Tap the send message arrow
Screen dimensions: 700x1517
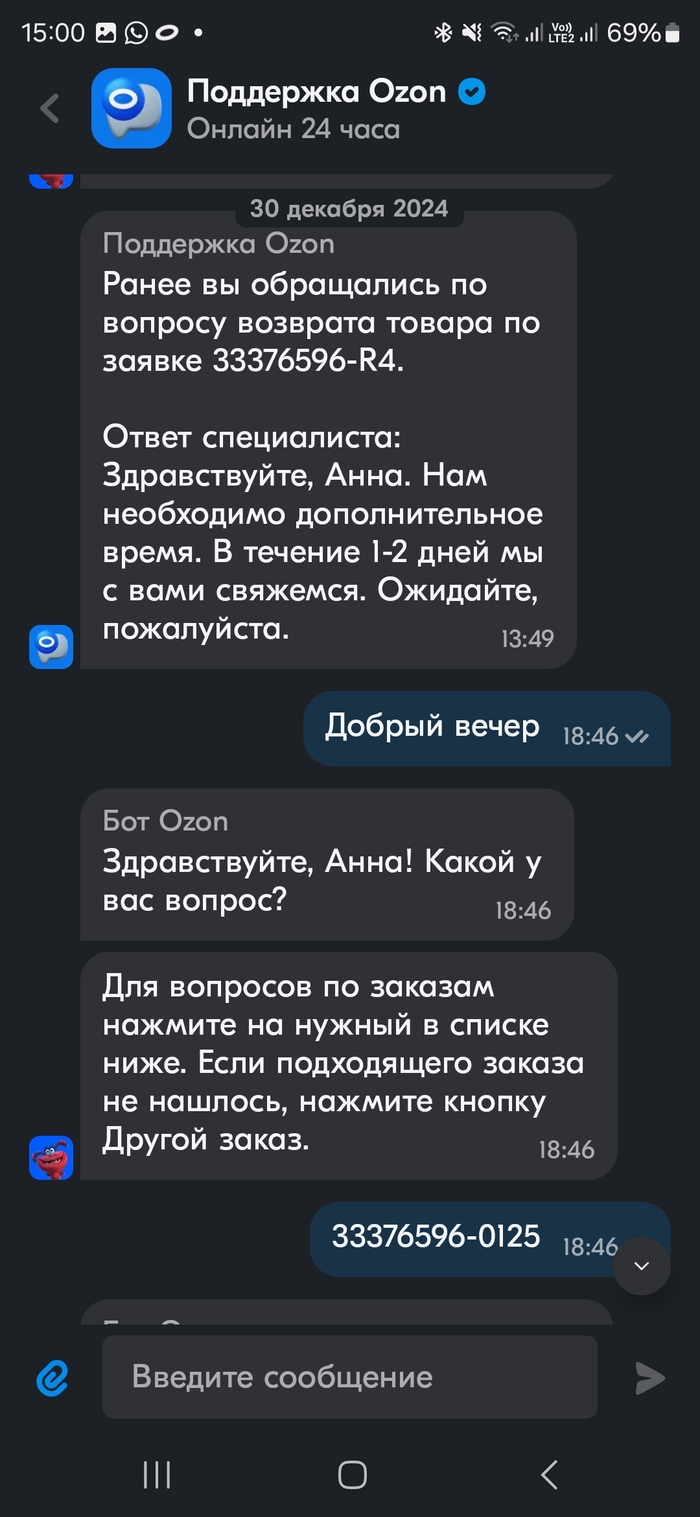coord(650,1378)
